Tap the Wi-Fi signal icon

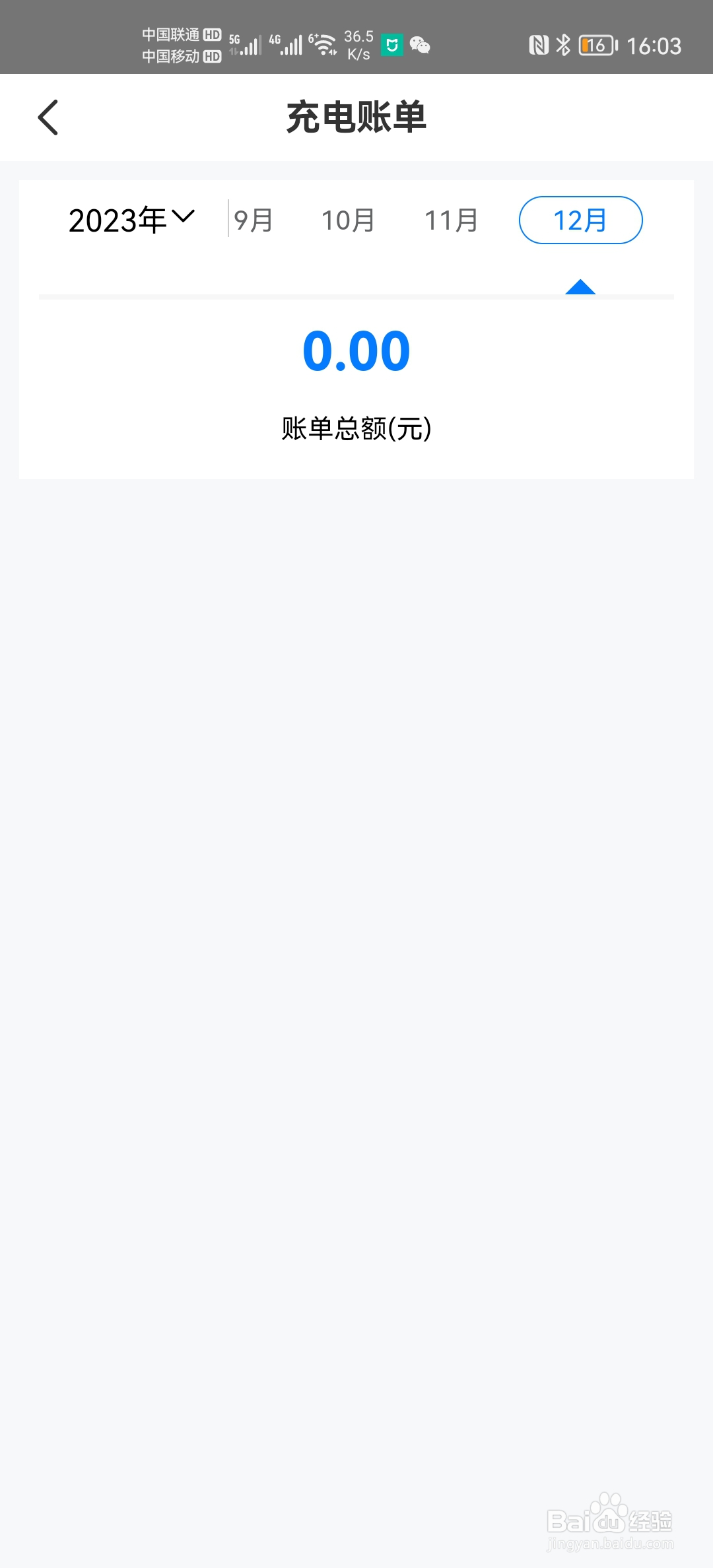(325, 46)
